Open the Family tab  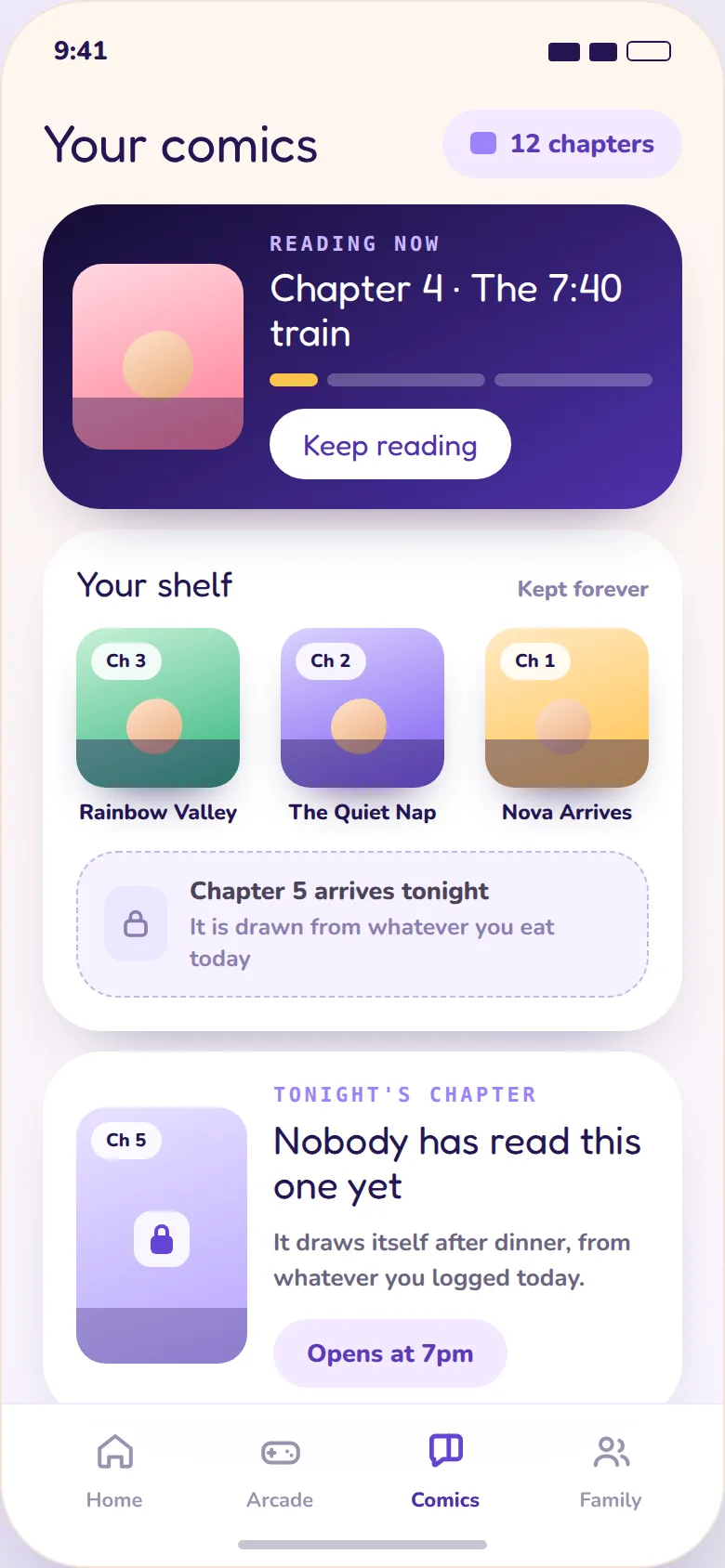coord(611,1472)
